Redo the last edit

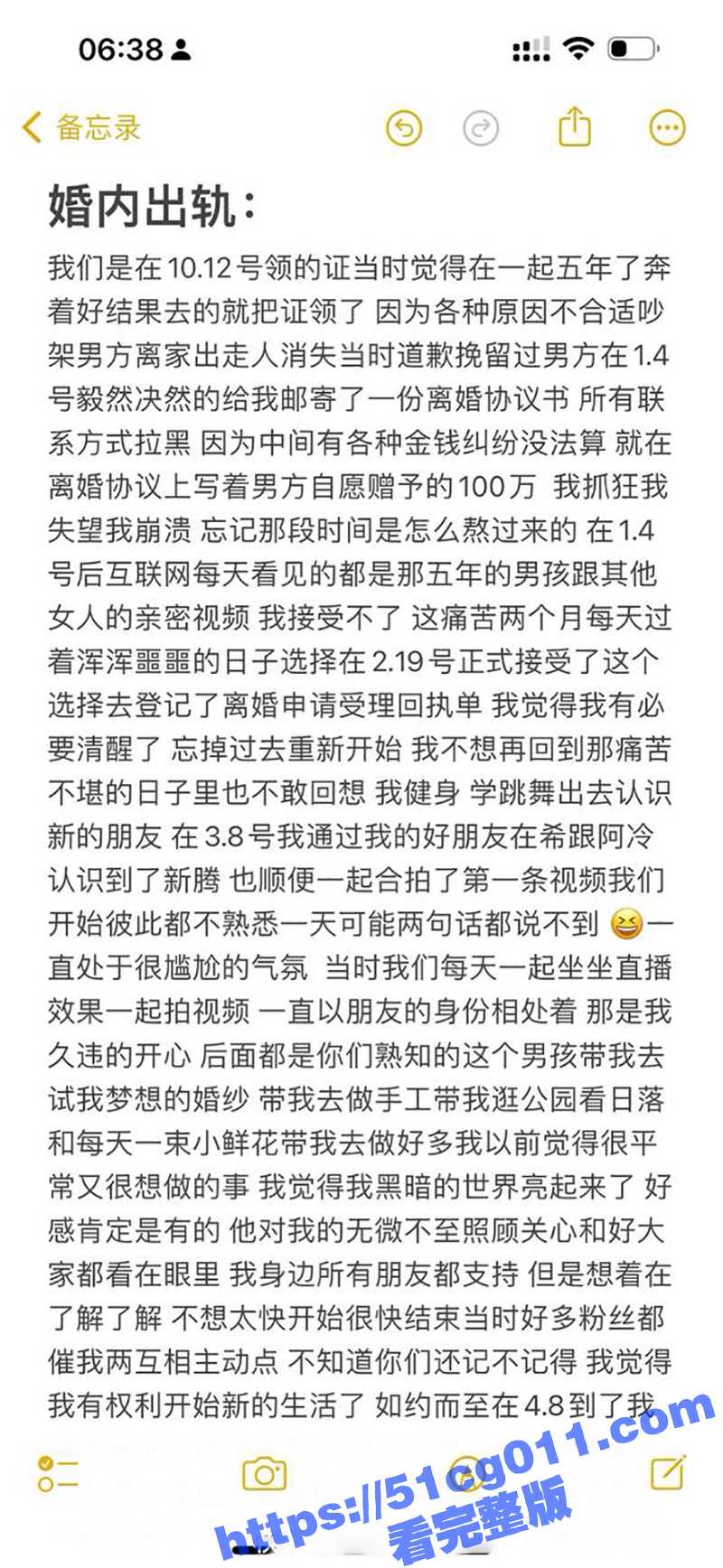(x=481, y=128)
